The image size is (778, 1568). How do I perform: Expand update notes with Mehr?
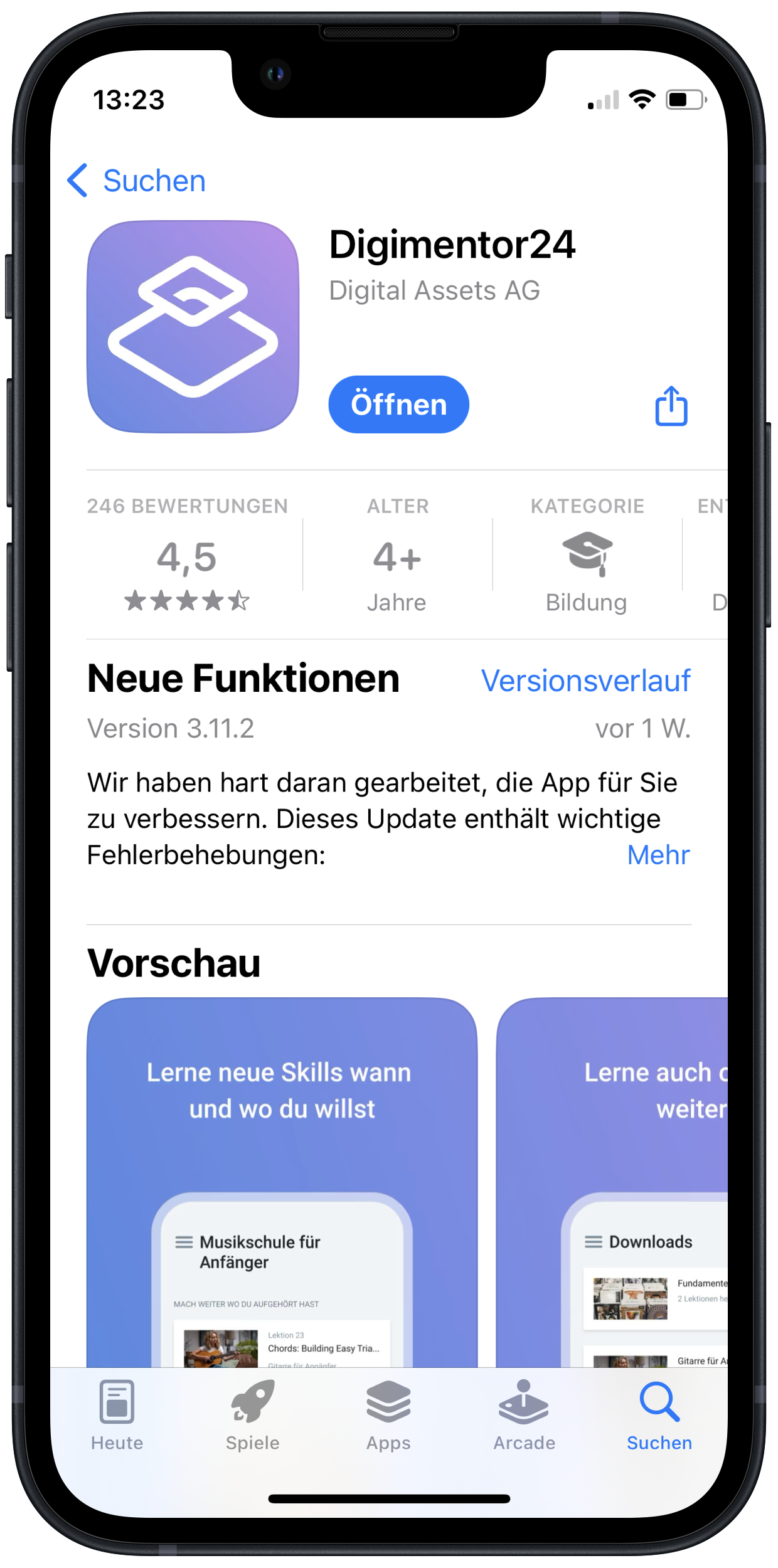click(658, 855)
